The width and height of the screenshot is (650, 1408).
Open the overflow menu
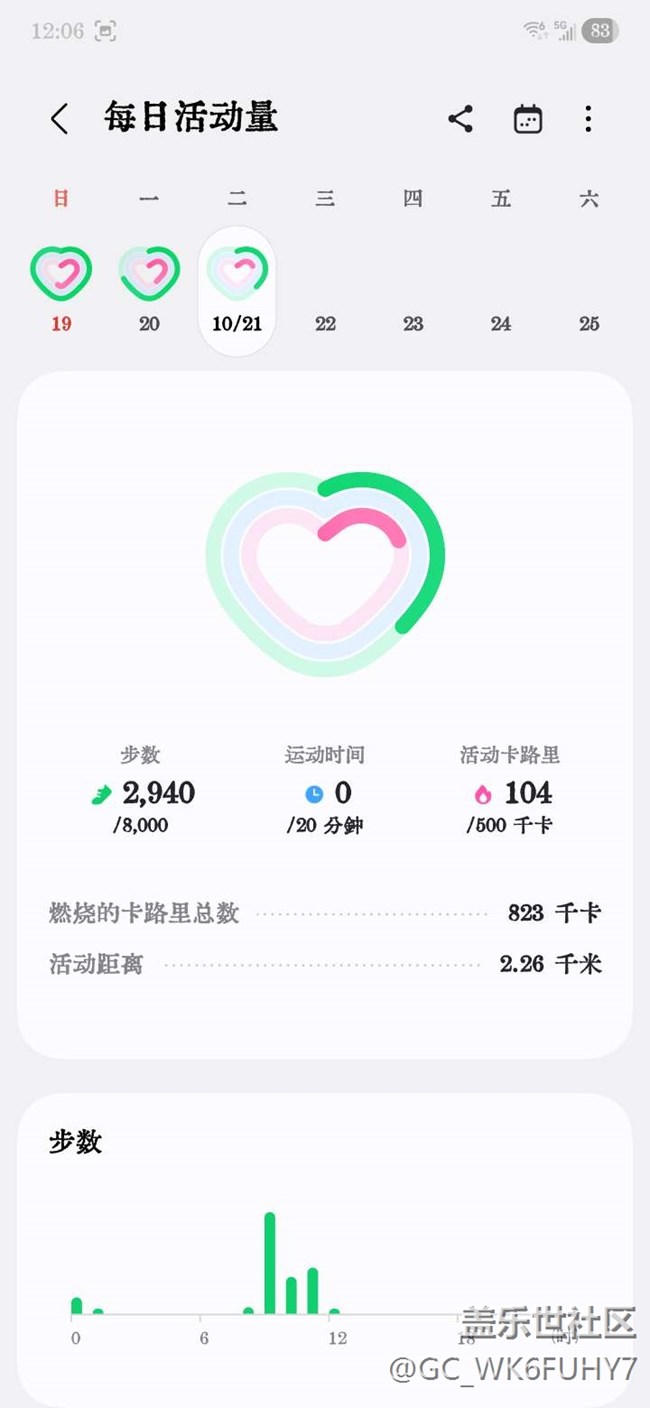[588, 119]
